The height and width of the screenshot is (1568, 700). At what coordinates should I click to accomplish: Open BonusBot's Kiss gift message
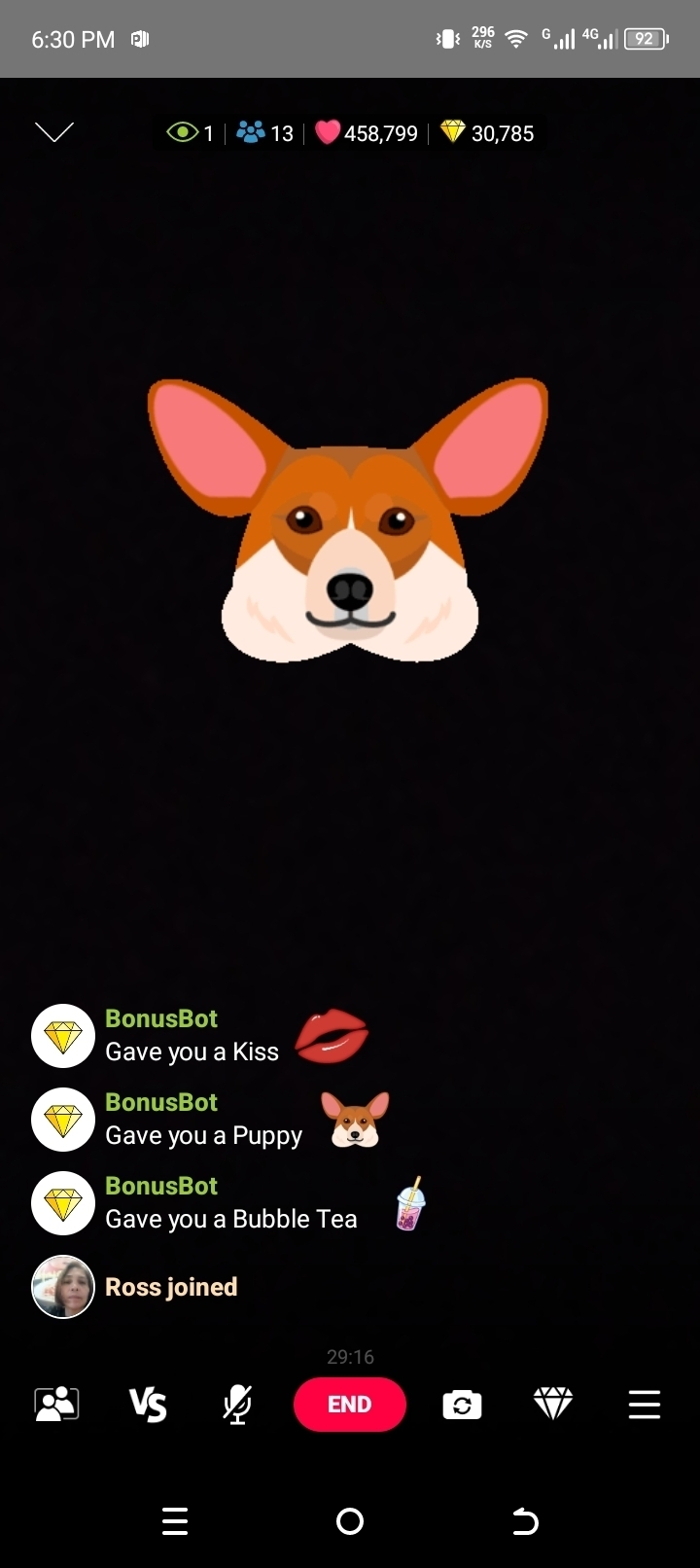200,1036
